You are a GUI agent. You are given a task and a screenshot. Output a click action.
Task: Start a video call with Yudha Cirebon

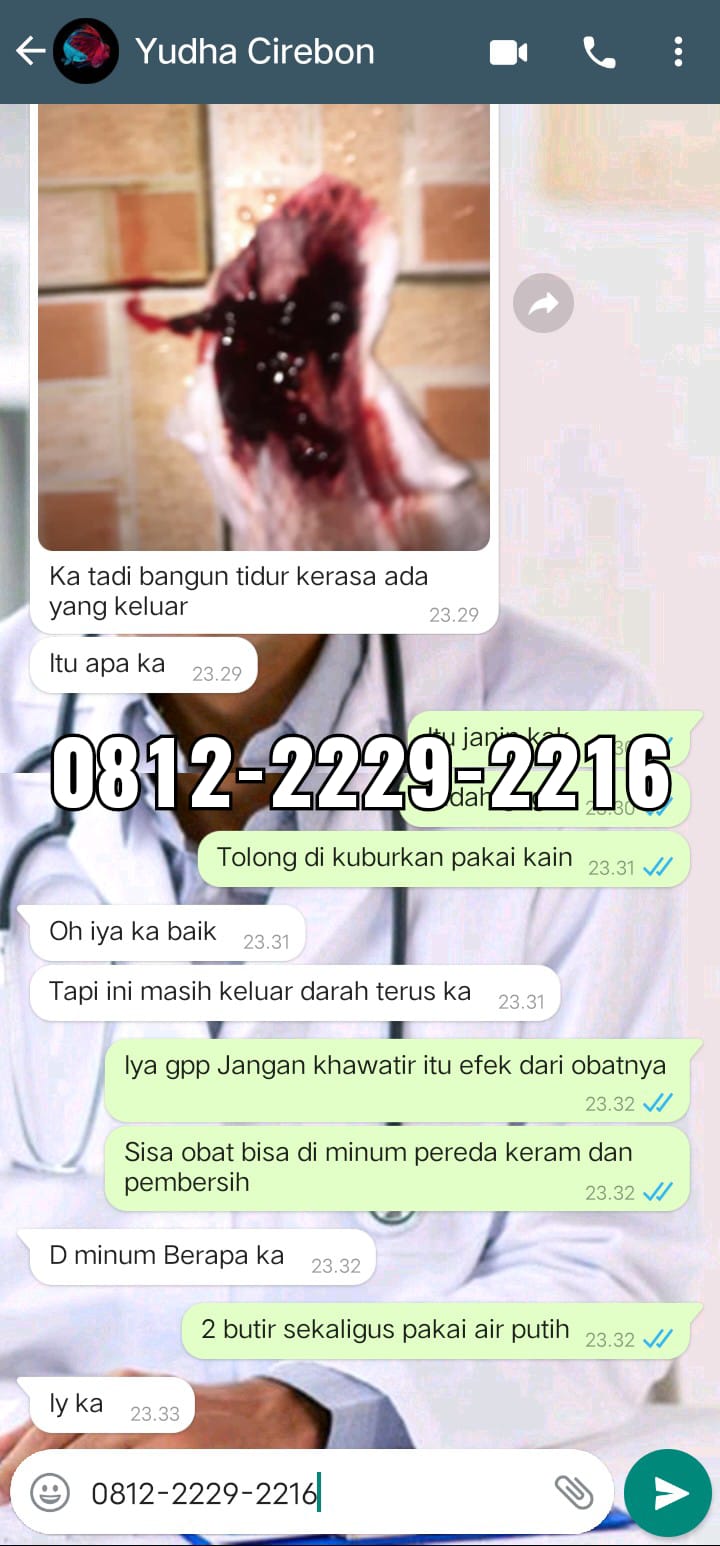pos(508,52)
